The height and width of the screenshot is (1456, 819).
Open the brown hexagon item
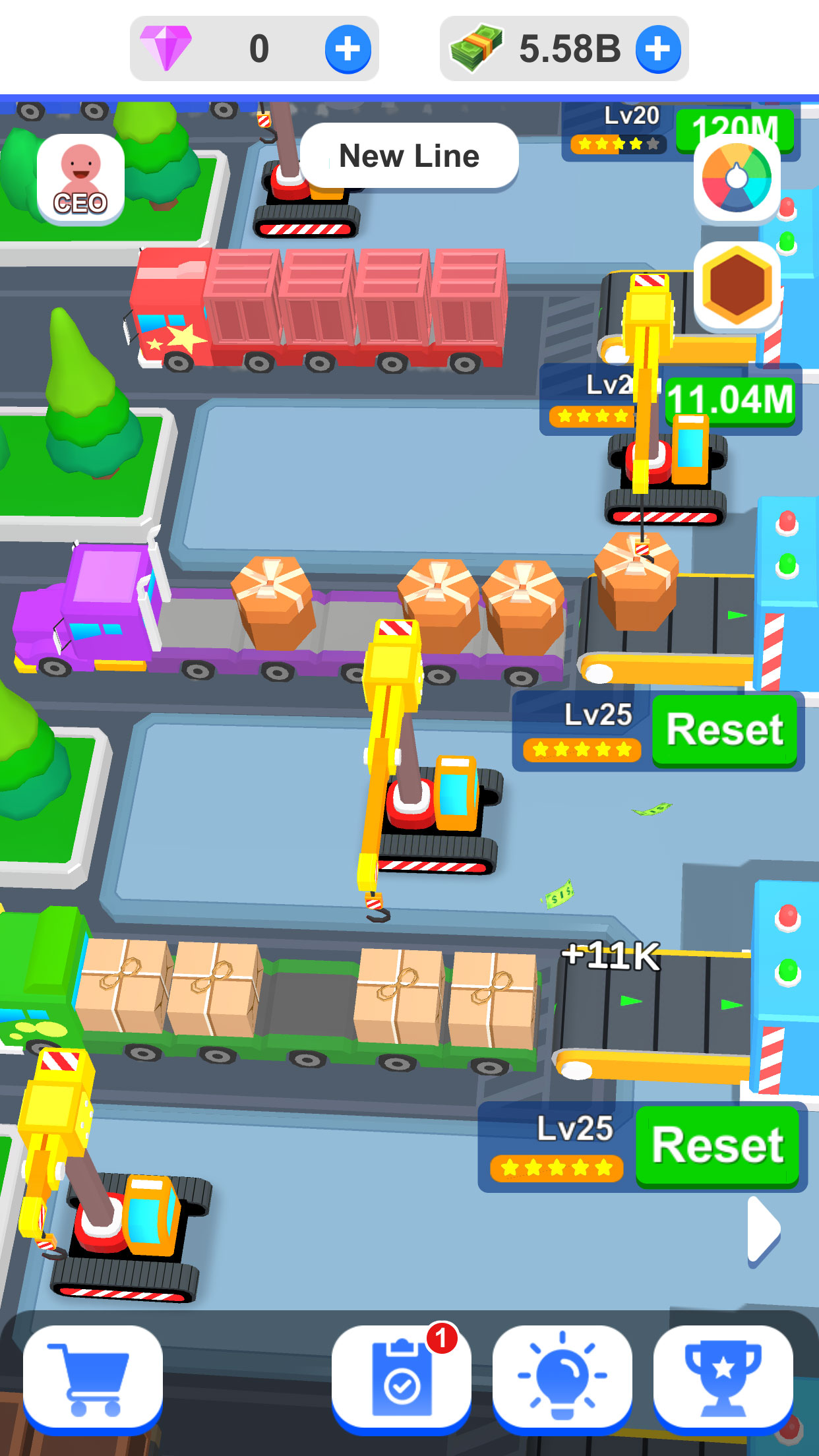click(x=737, y=284)
